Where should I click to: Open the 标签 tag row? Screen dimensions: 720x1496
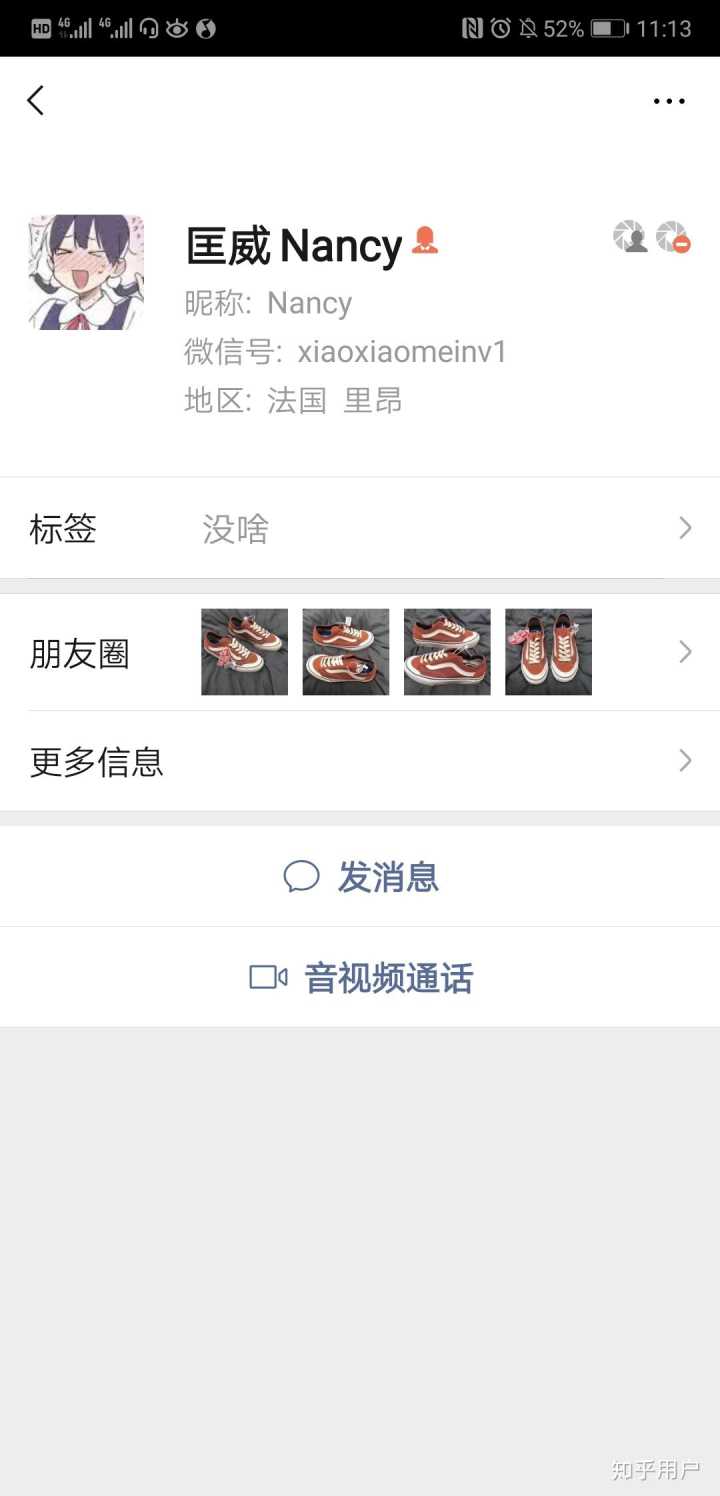click(x=360, y=528)
